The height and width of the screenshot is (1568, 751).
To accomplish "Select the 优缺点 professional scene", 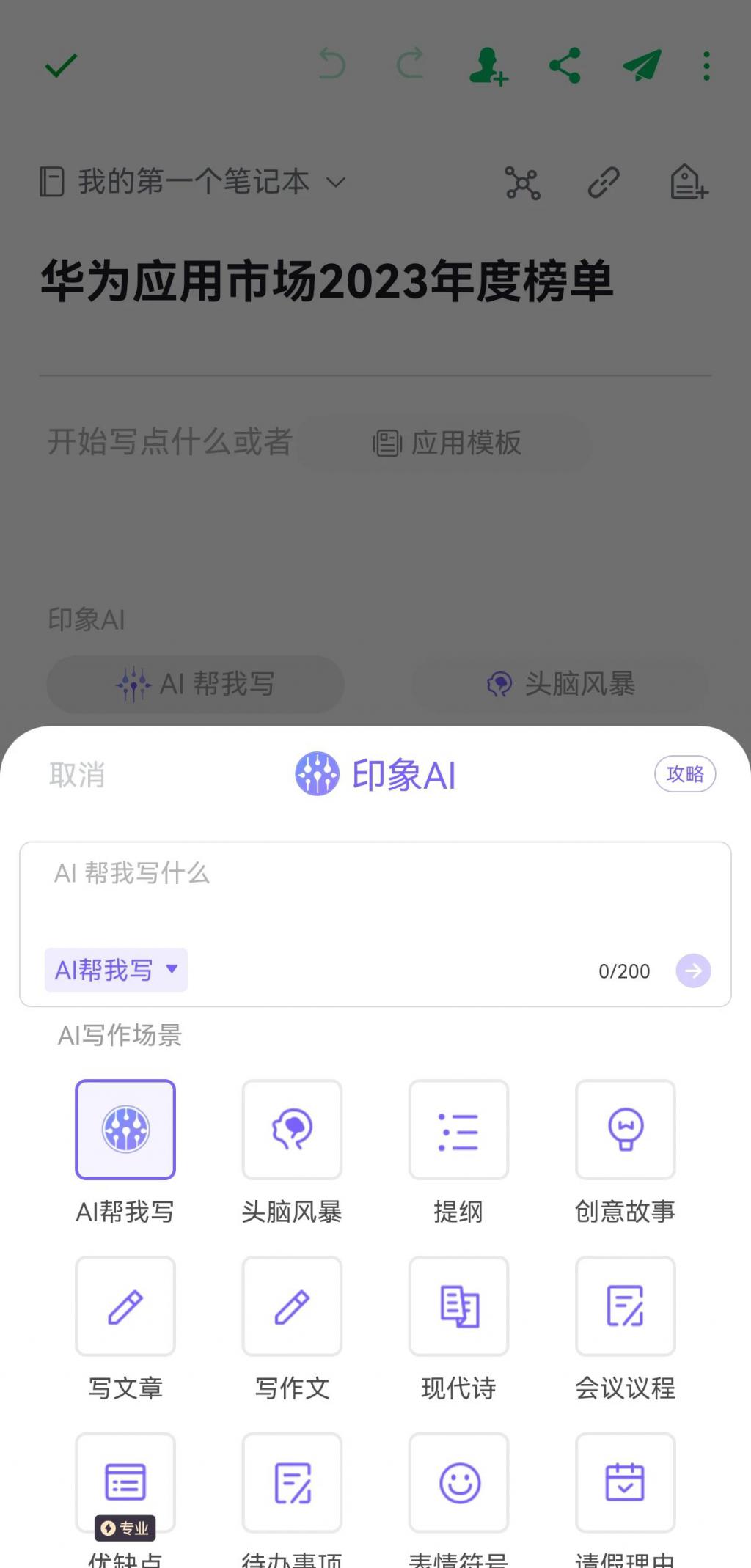I will click(x=125, y=1483).
